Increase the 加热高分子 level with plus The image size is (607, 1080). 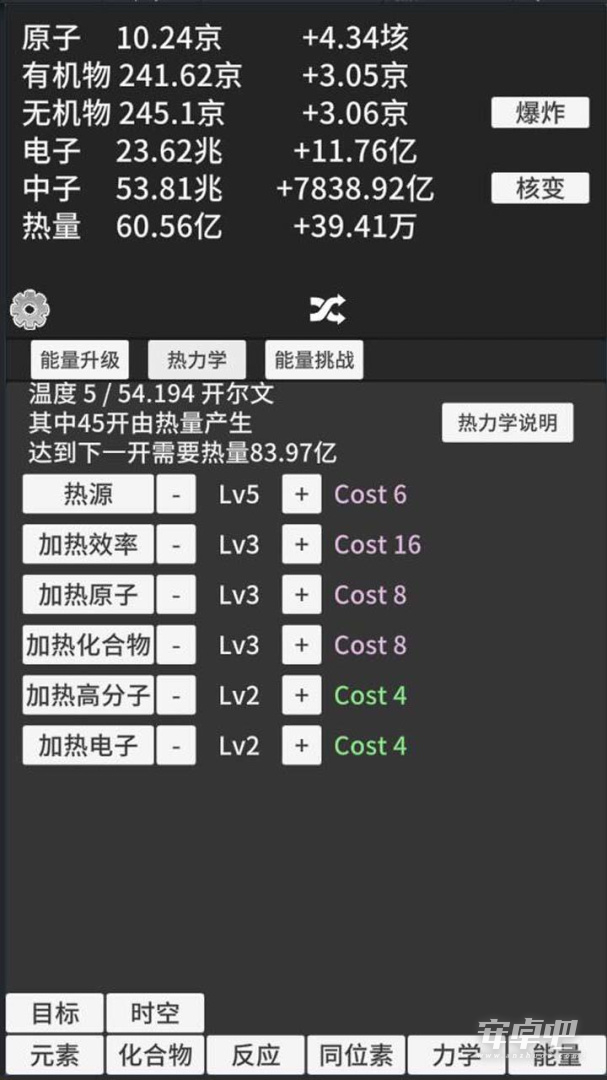(x=301, y=695)
